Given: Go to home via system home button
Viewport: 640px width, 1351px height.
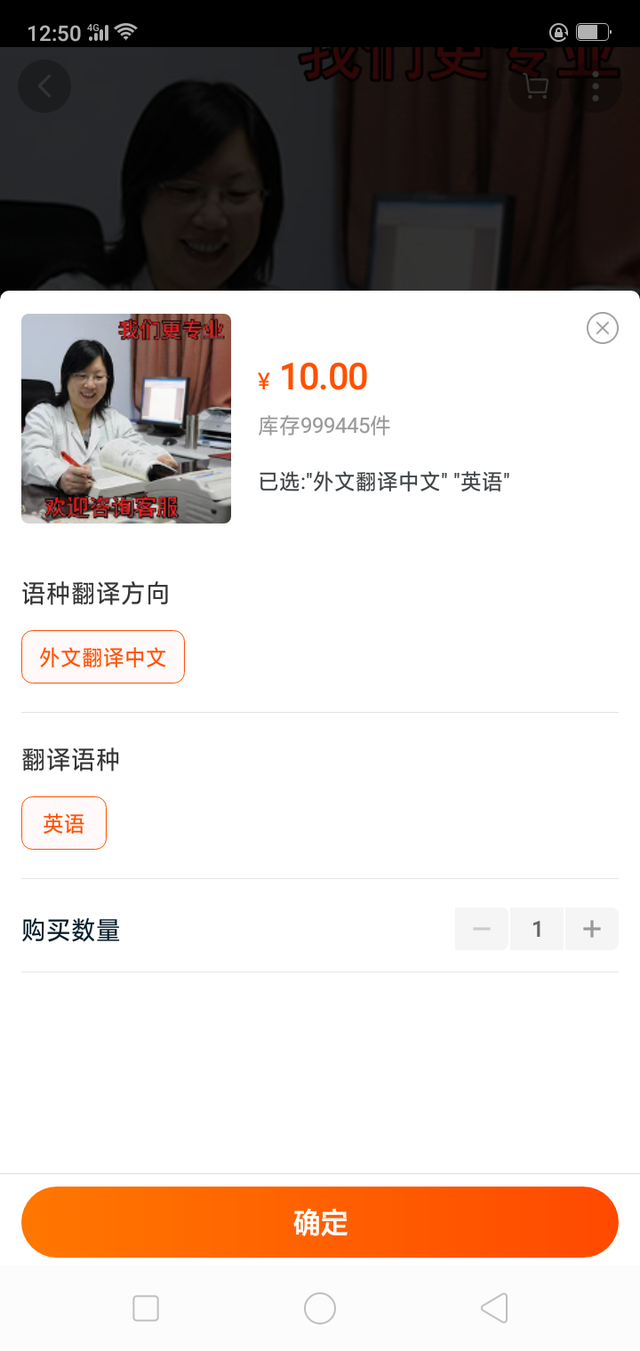Looking at the screenshot, I should [320, 1308].
